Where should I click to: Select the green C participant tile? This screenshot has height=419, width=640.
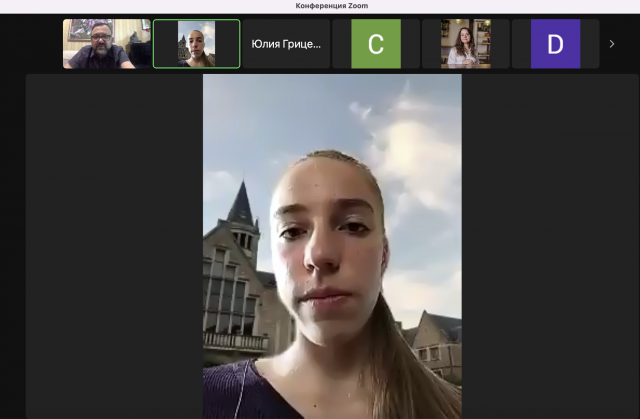pos(376,44)
